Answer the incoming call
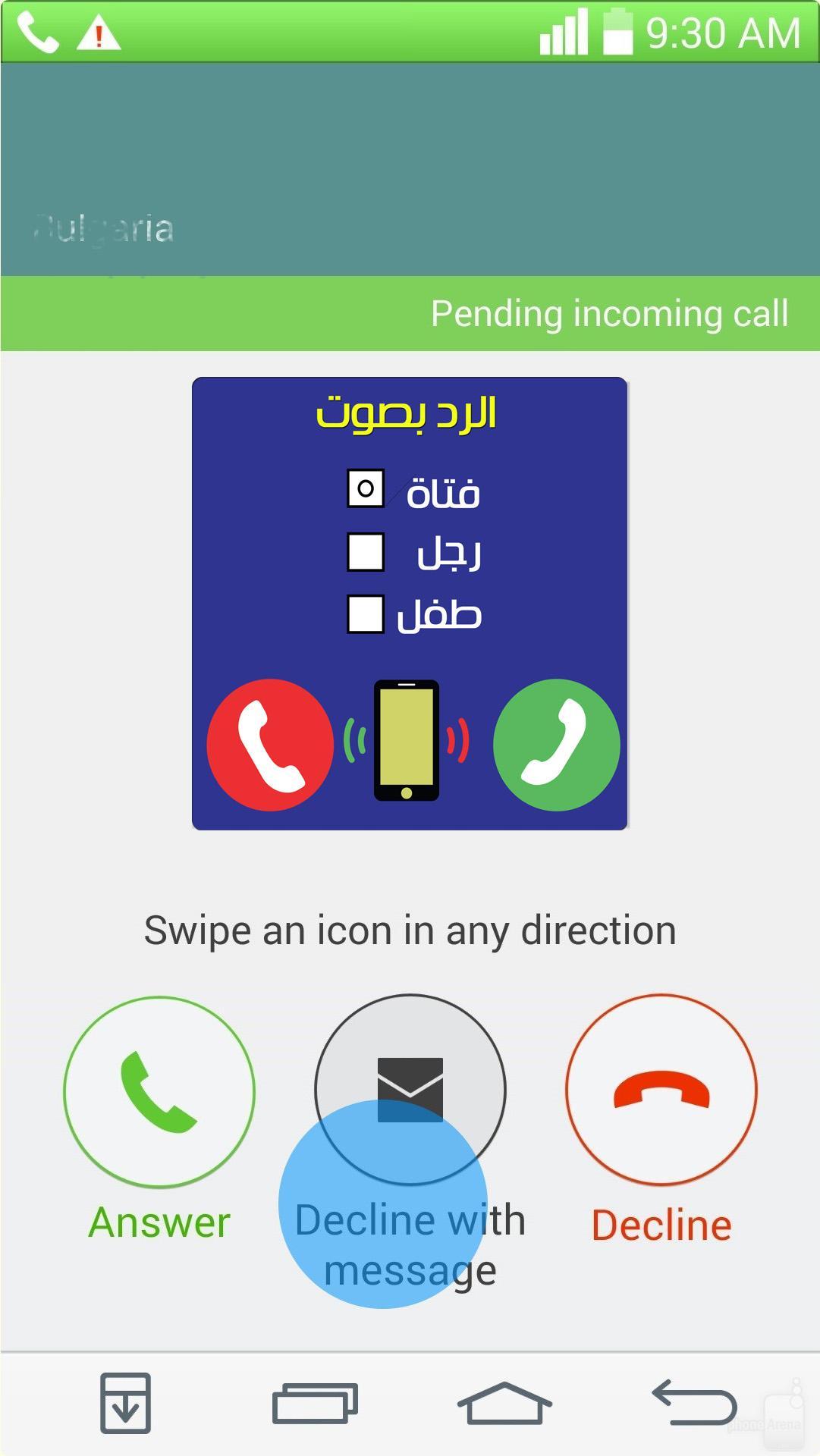This screenshot has height=1456, width=820. [x=159, y=1091]
